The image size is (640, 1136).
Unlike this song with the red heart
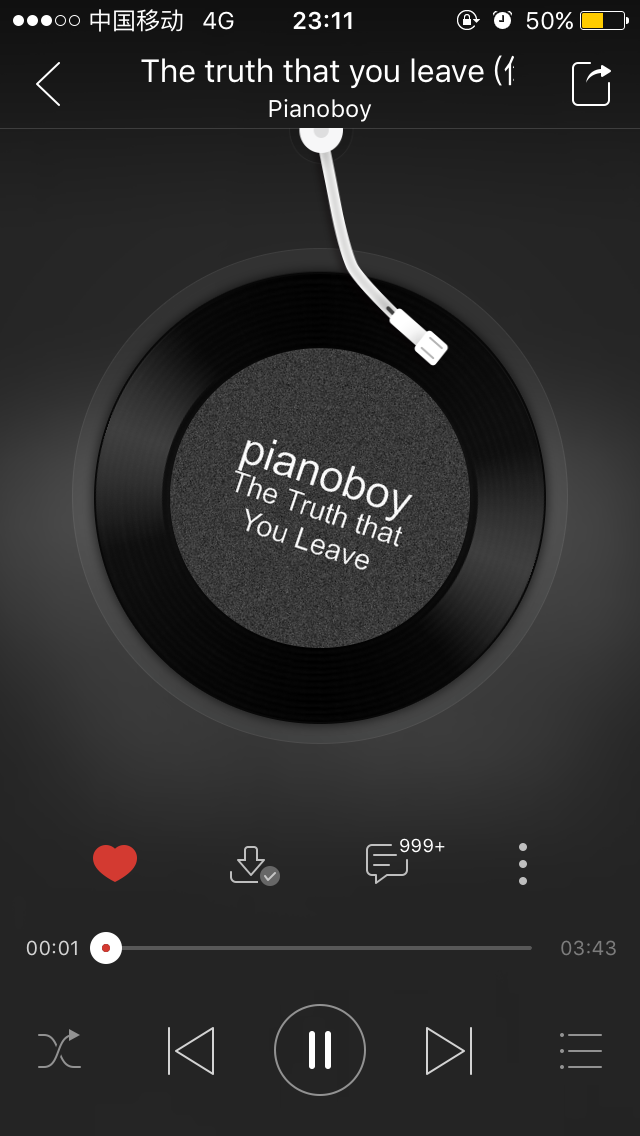(x=115, y=862)
